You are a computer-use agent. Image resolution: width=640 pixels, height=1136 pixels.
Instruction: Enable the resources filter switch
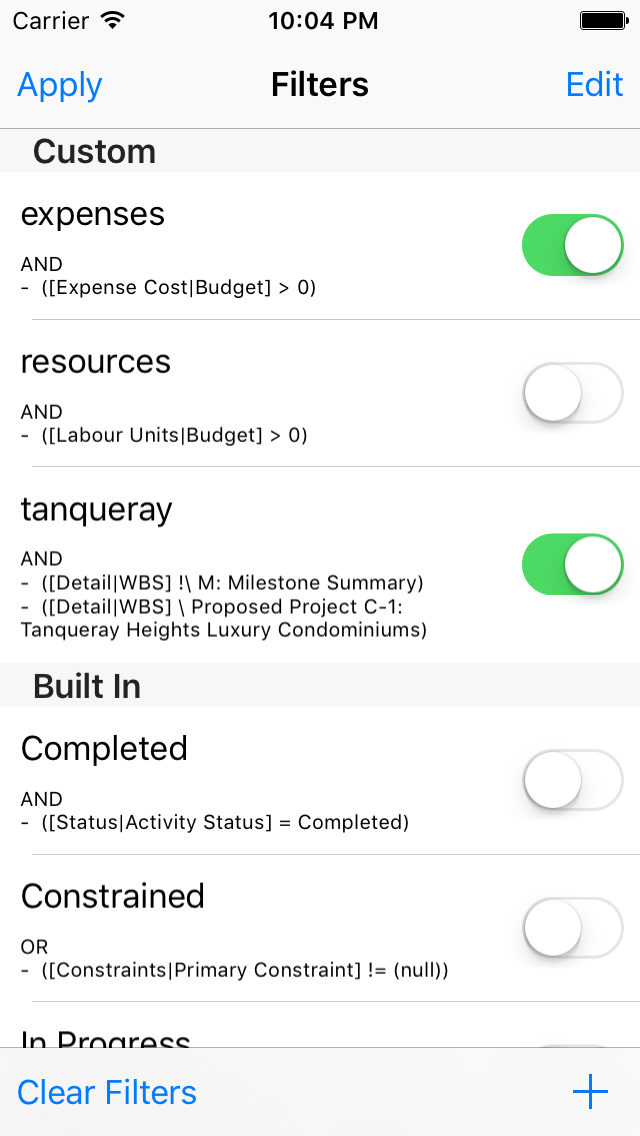[572, 393]
